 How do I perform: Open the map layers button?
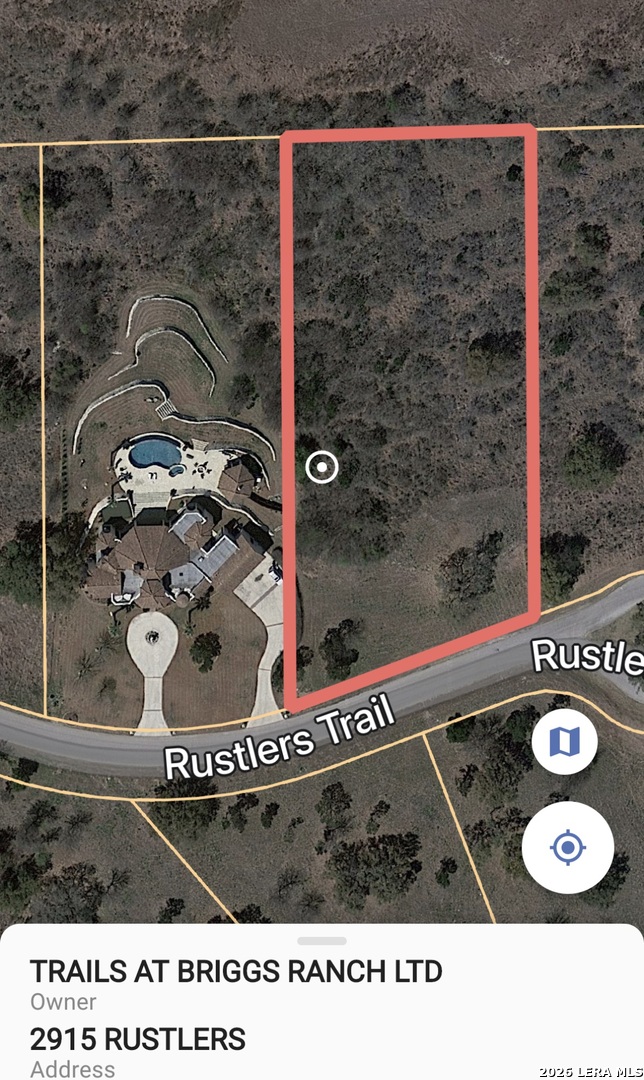(565, 741)
